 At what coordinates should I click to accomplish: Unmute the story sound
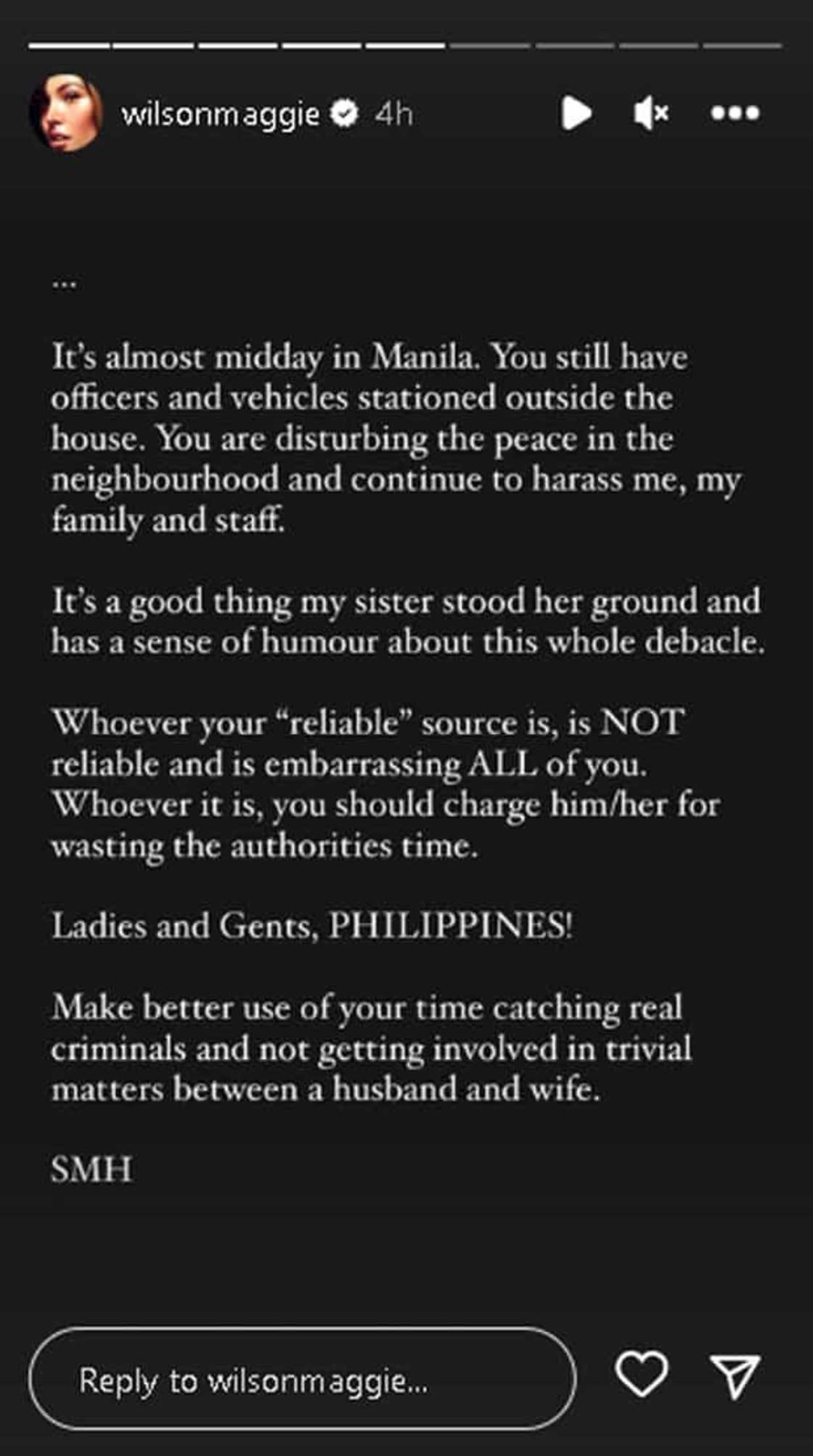tap(650, 113)
